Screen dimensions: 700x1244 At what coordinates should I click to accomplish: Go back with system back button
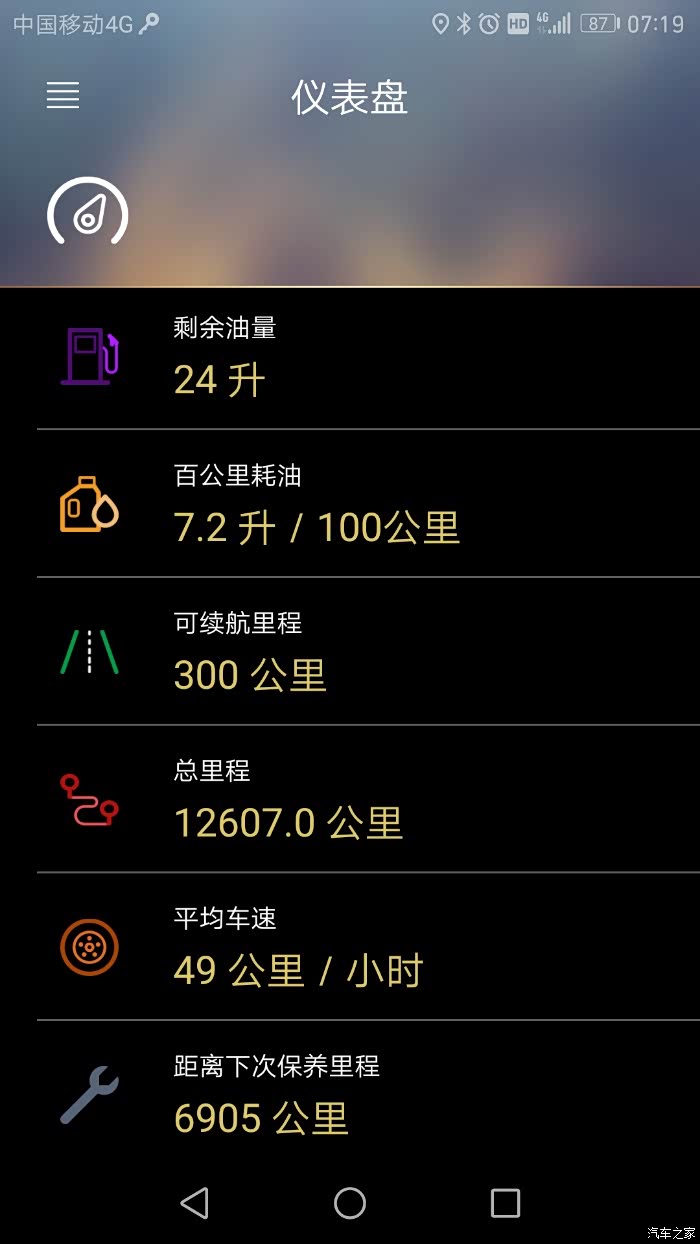click(x=194, y=1202)
